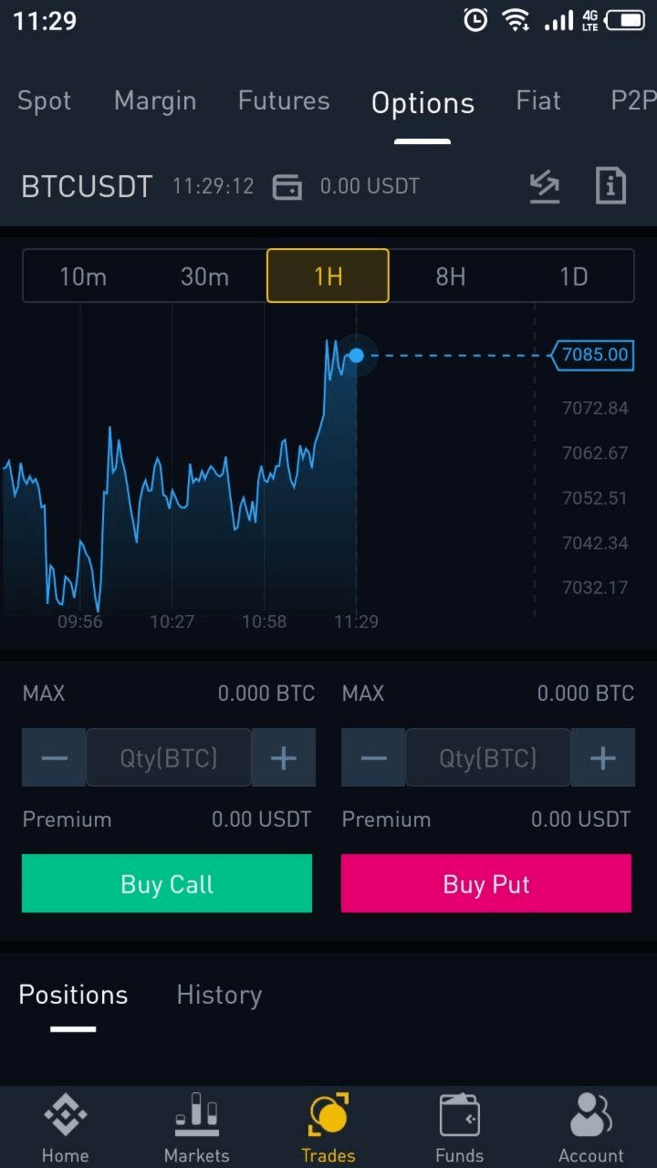The image size is (657, 1168).
Task: Switch to the Spot tab
Action: [45, 101]
